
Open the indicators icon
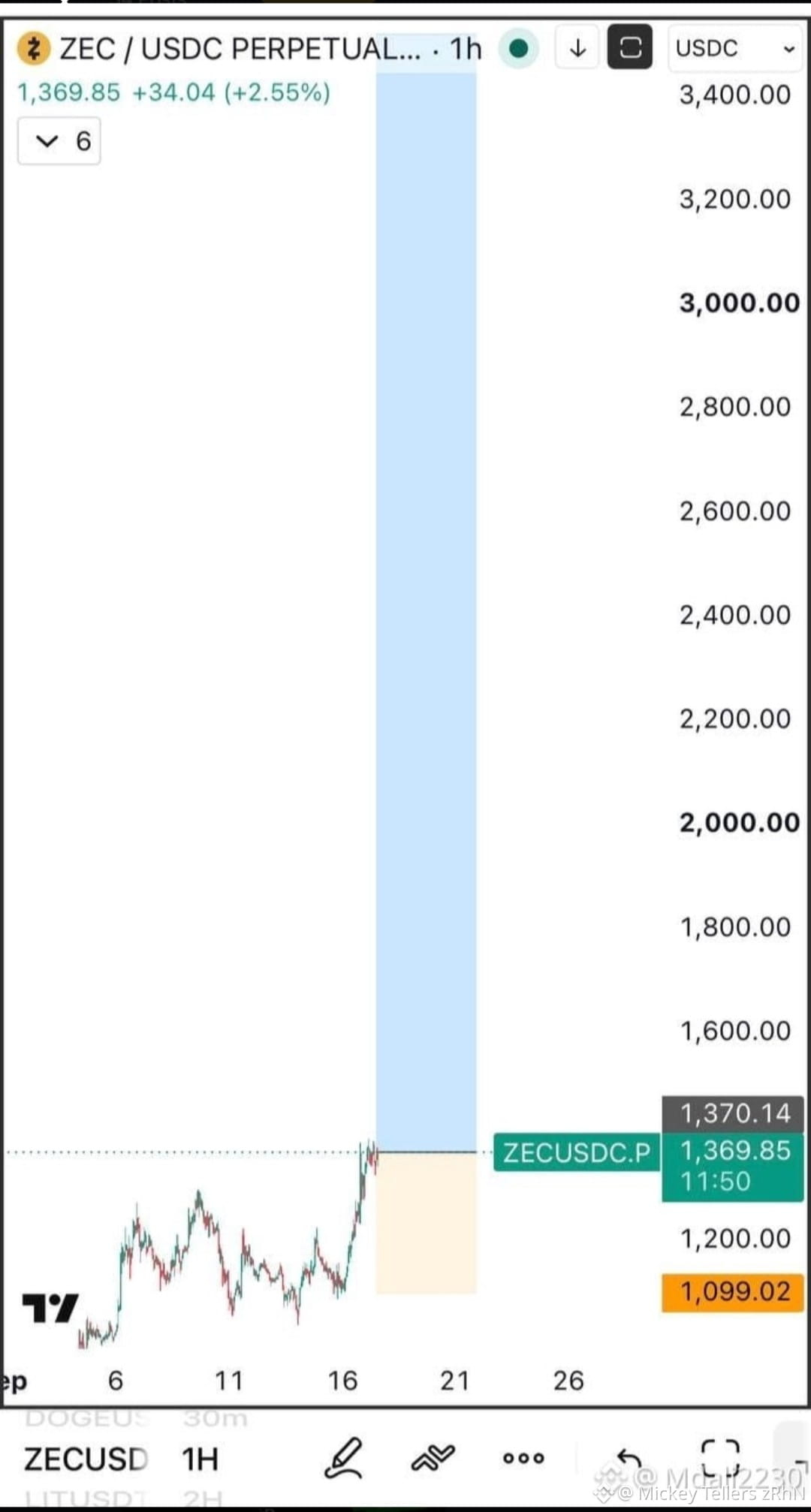tap(433, 1458)
